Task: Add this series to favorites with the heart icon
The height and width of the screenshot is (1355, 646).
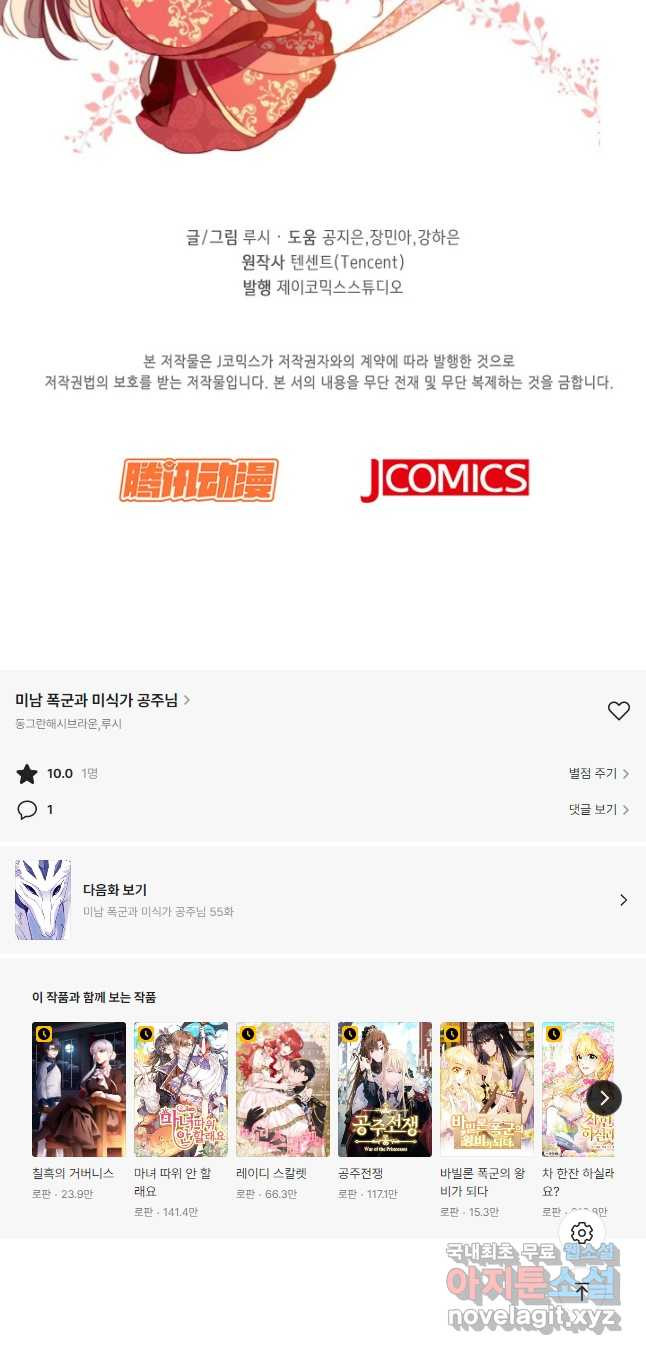Action: pos(619,710)
